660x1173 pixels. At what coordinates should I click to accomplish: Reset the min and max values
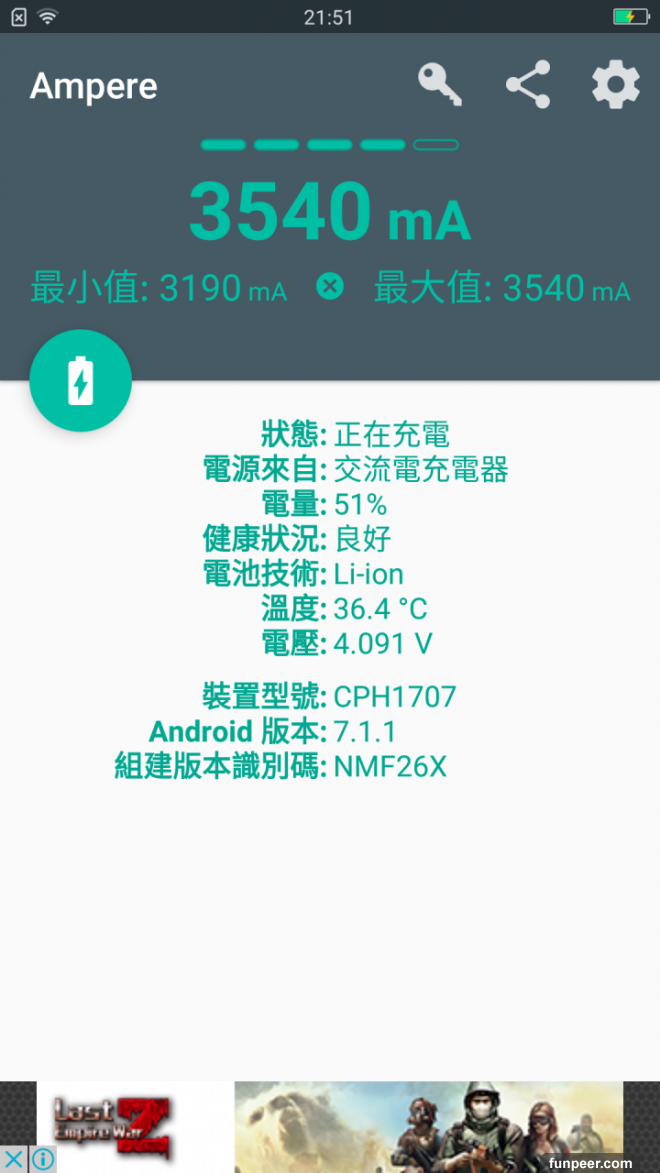coord(330,287)
